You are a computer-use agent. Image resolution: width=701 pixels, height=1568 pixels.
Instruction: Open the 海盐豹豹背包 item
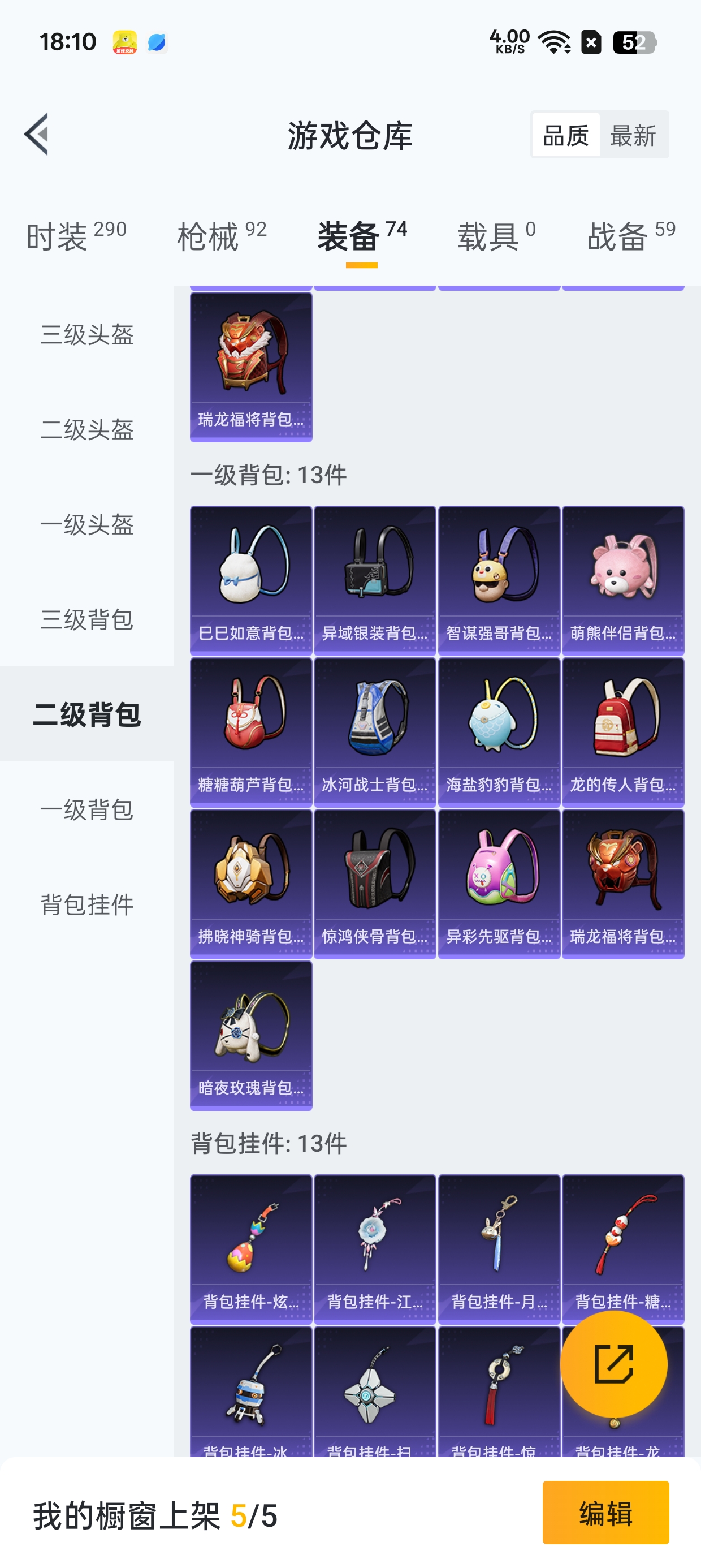click(x=499, y=731)
